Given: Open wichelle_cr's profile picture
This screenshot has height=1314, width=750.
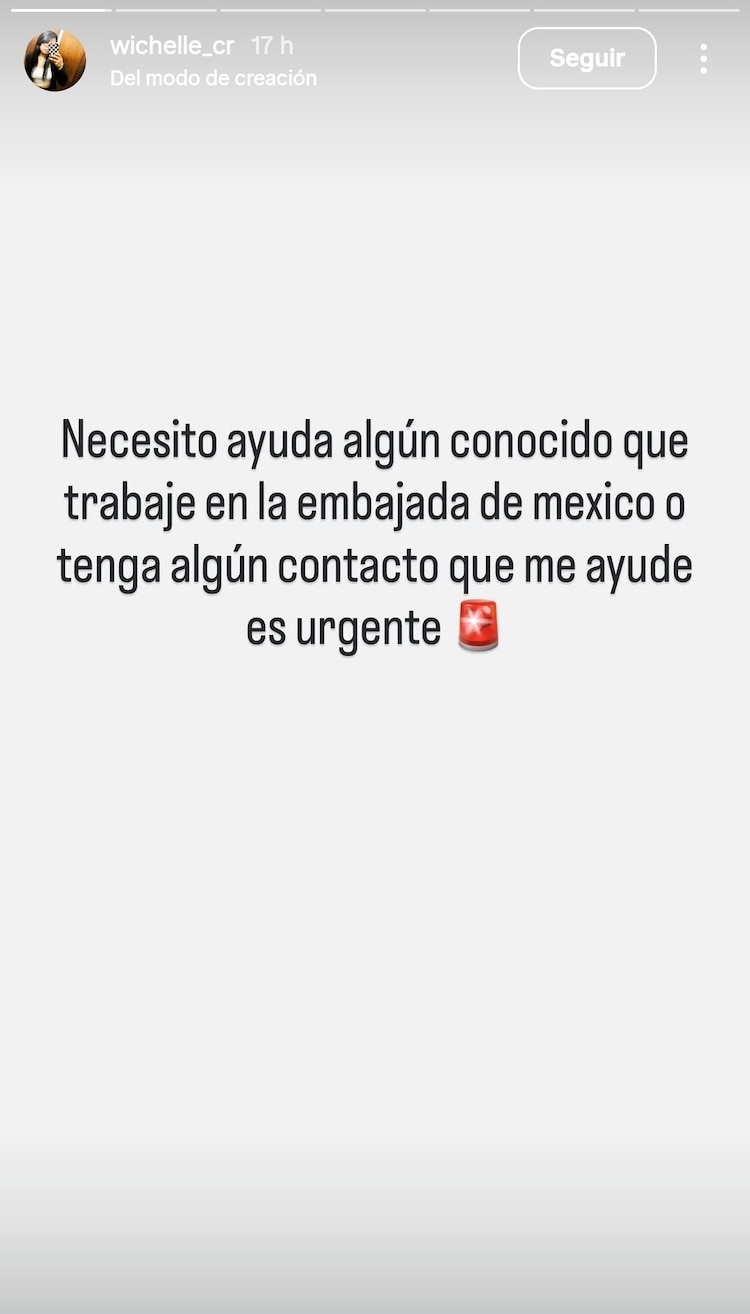Looking at the screenshot, I should coord(55,60).
